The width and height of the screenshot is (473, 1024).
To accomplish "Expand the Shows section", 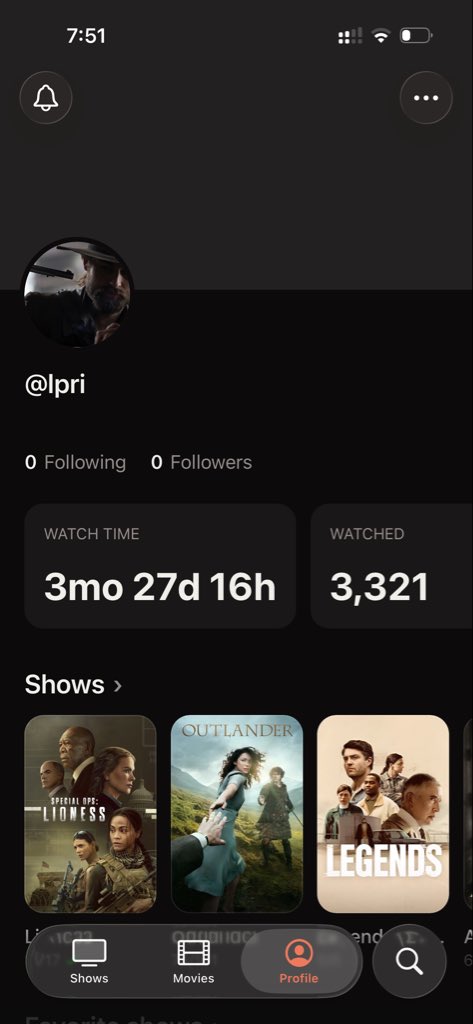I will (73, 684).
